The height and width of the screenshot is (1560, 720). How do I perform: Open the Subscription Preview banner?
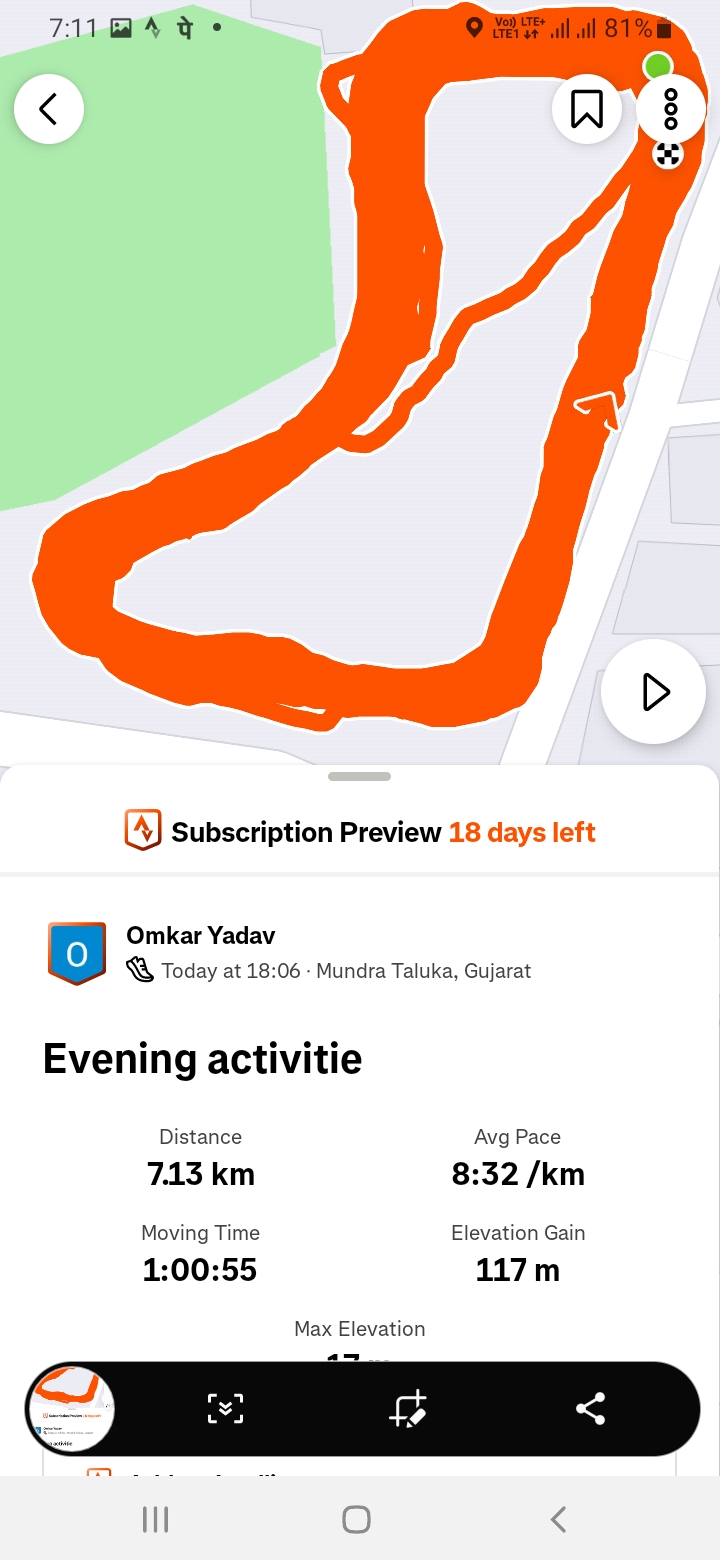360,832
